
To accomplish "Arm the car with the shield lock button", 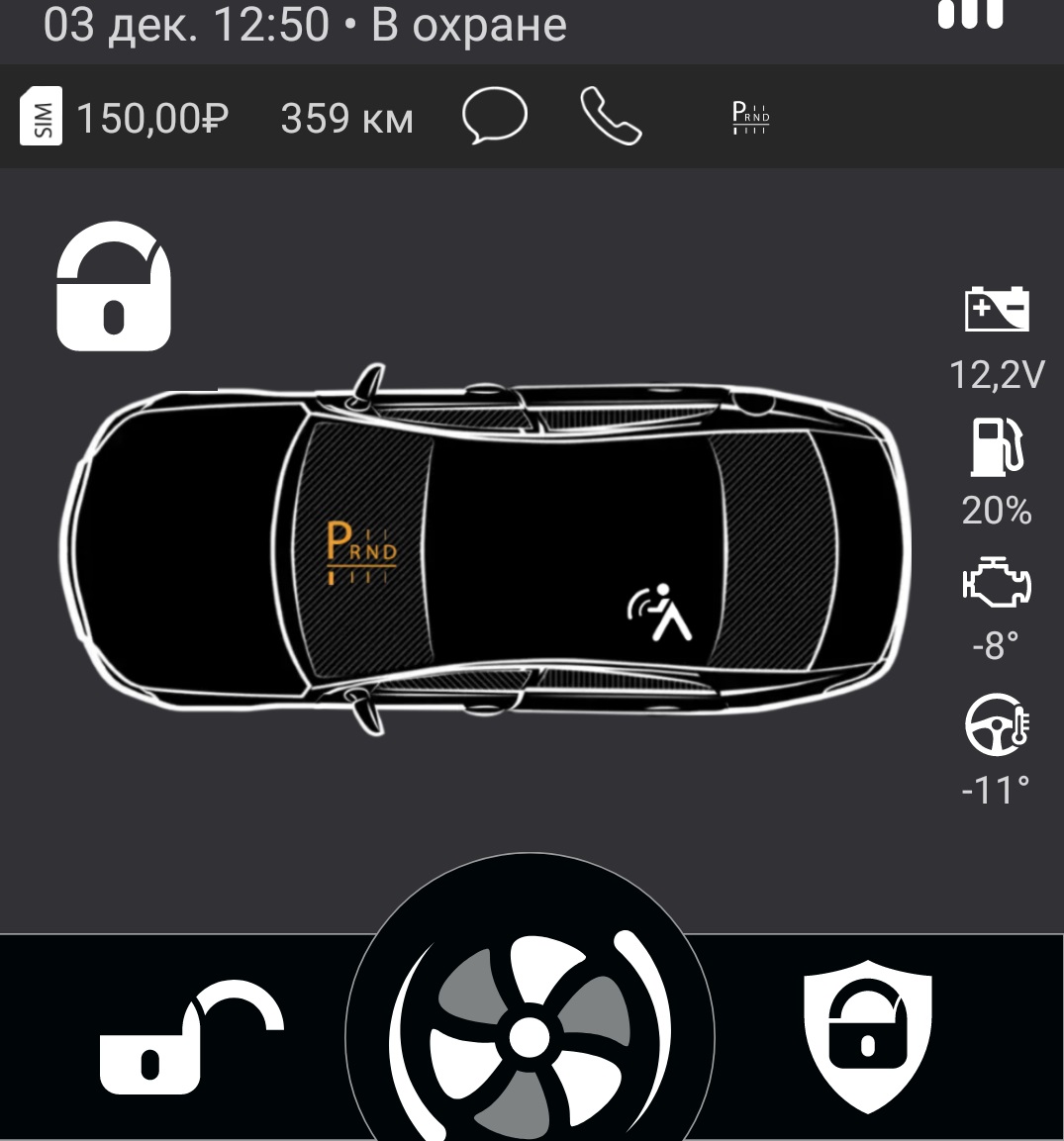I will click(867, 1034).
